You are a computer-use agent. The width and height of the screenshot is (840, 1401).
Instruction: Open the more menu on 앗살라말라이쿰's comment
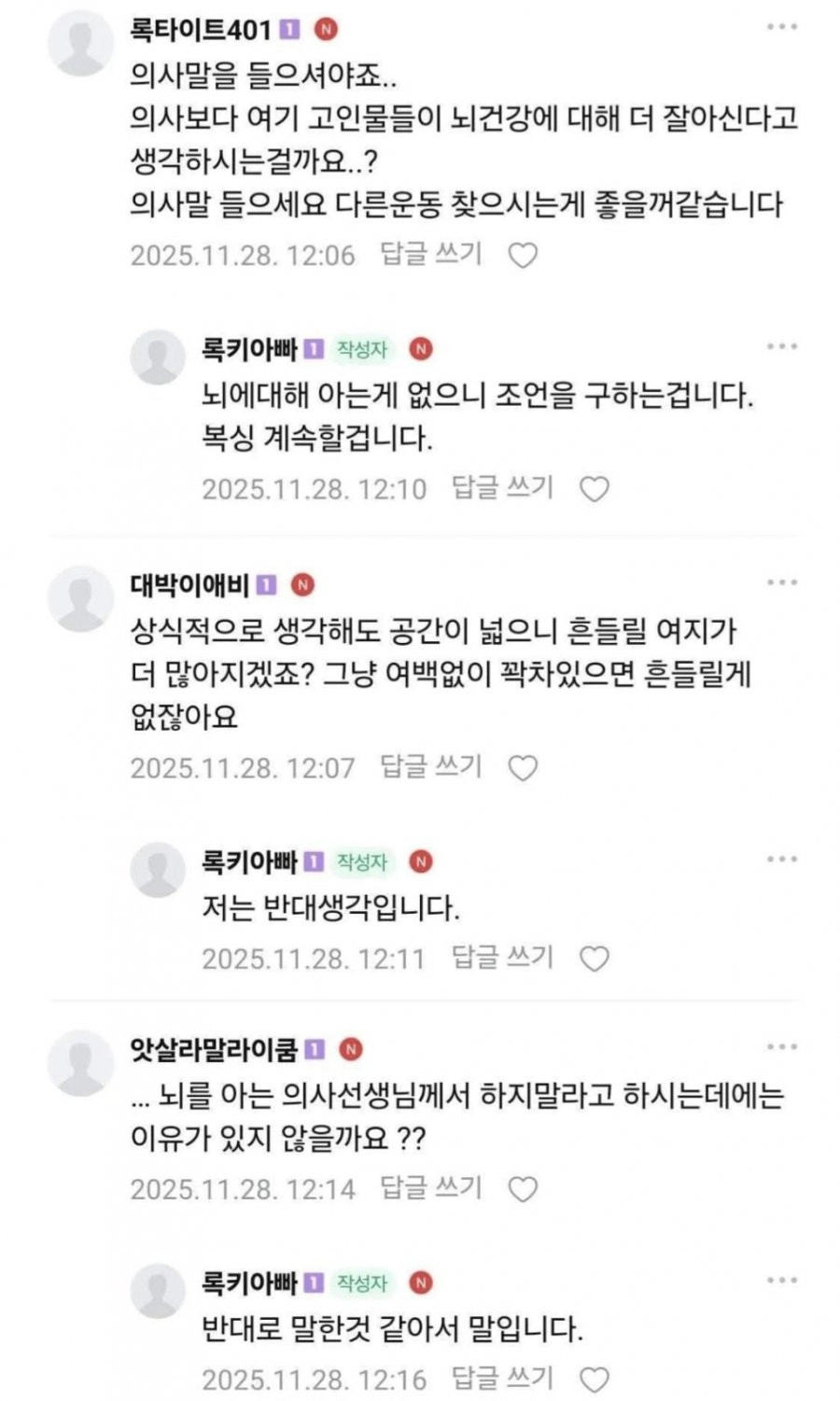point(781,1047)
